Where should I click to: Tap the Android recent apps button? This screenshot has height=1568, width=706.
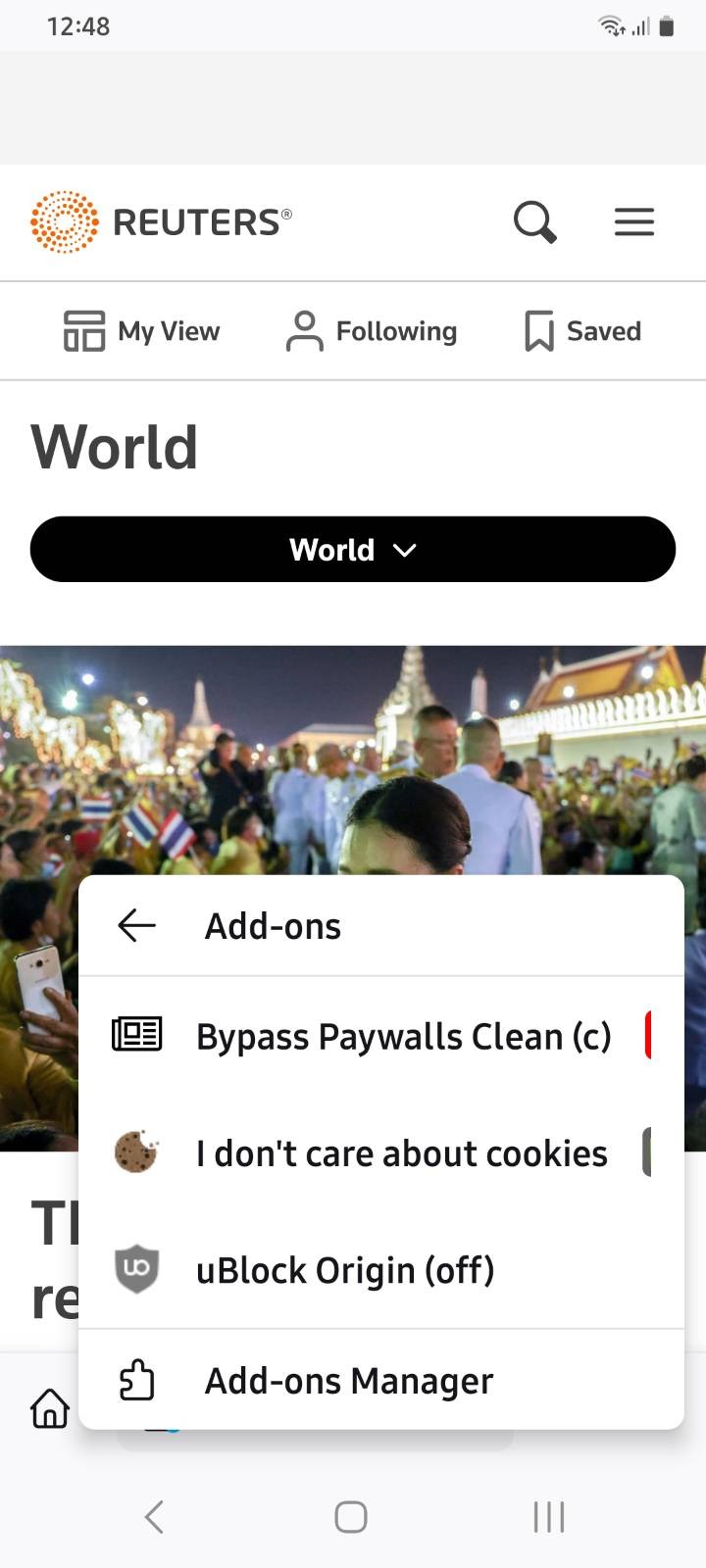pos(547,1515)
